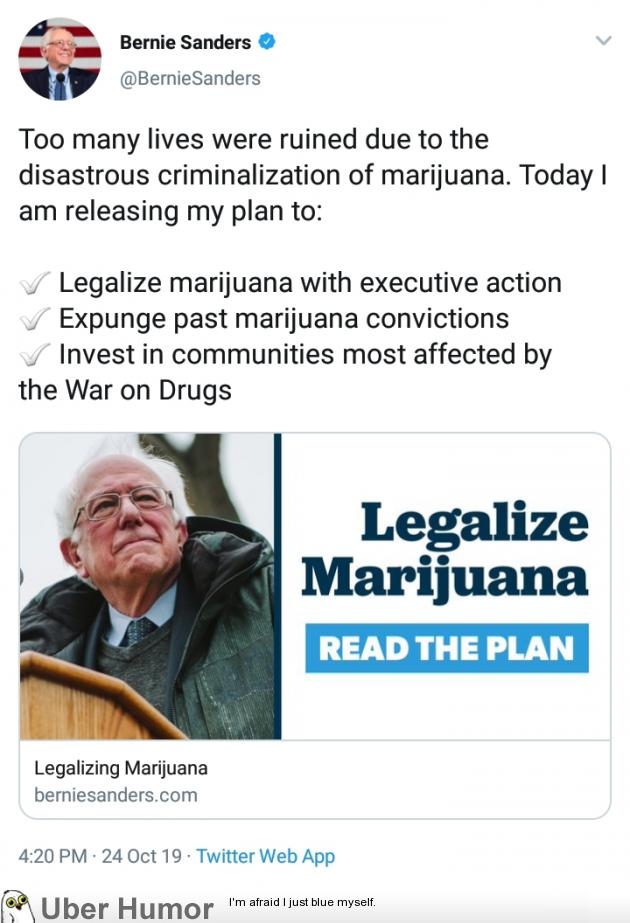
Task: Open Bernie Sanders' profile picture
Action: click(x=60, y=59)
